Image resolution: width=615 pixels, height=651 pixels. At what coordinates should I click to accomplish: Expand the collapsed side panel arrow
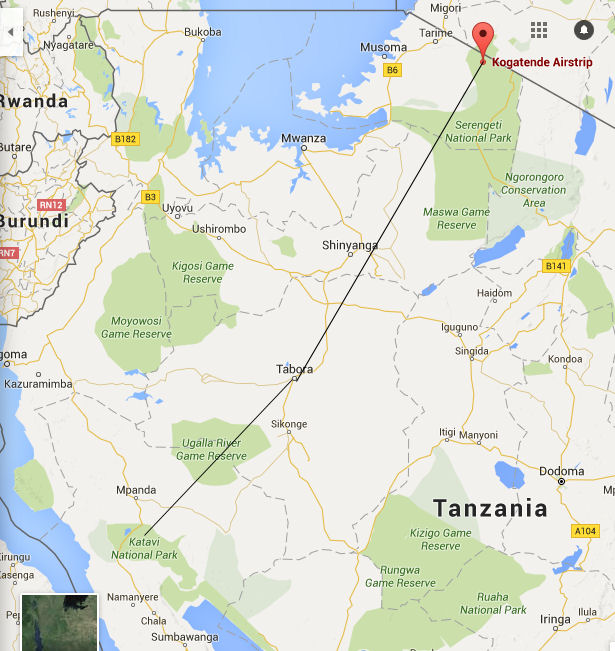point(10,31)
